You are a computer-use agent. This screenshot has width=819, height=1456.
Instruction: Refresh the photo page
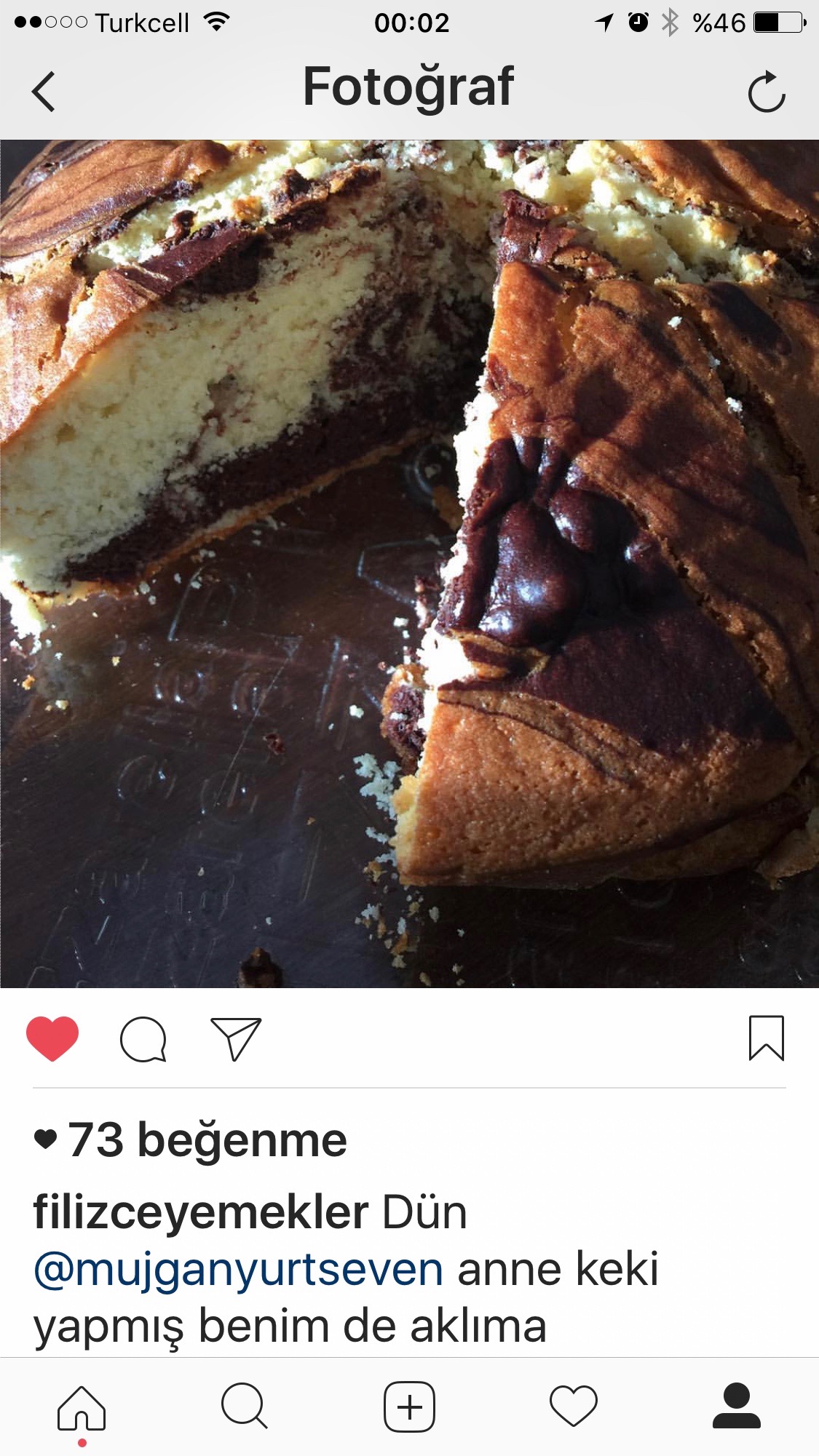click(x=767, y=92)
